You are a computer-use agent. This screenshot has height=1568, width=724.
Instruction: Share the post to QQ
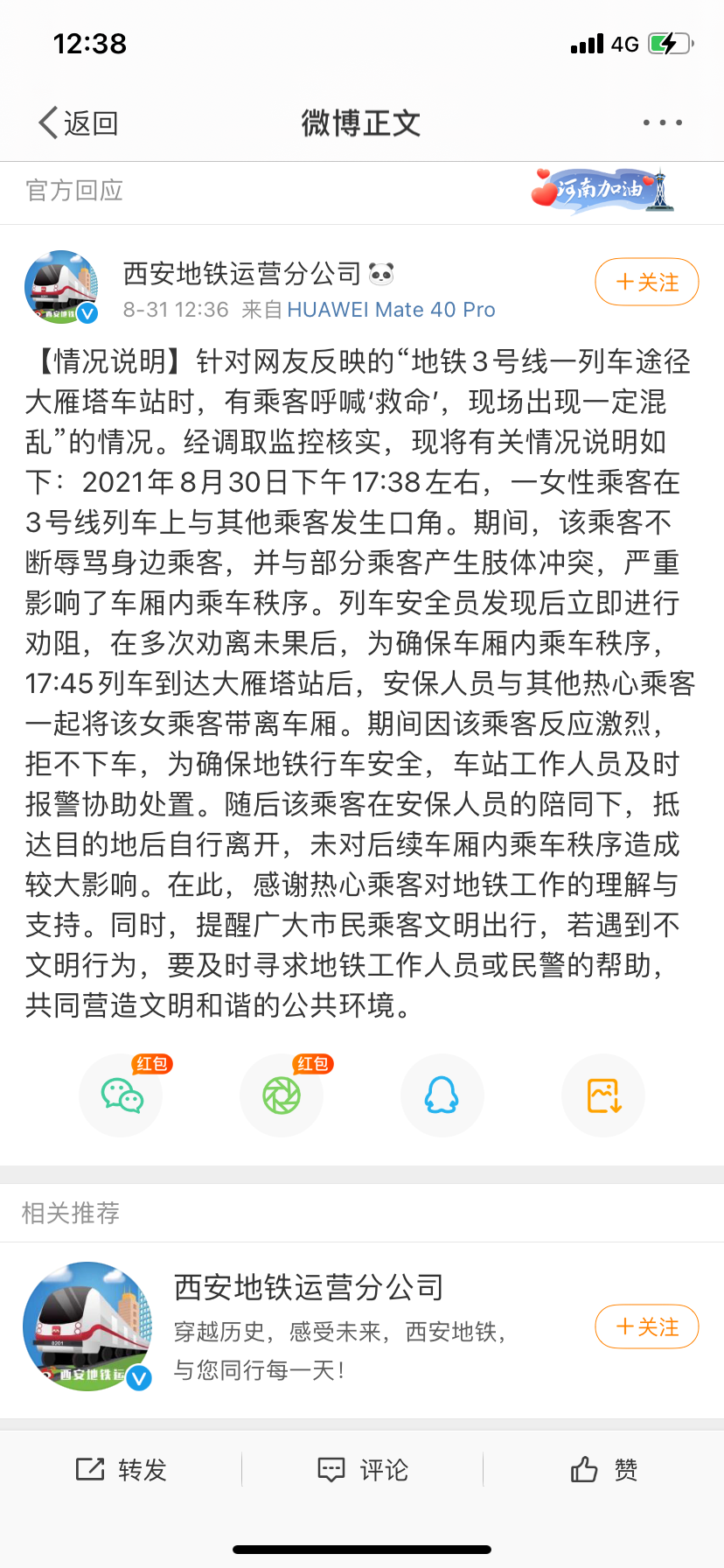442,1095
